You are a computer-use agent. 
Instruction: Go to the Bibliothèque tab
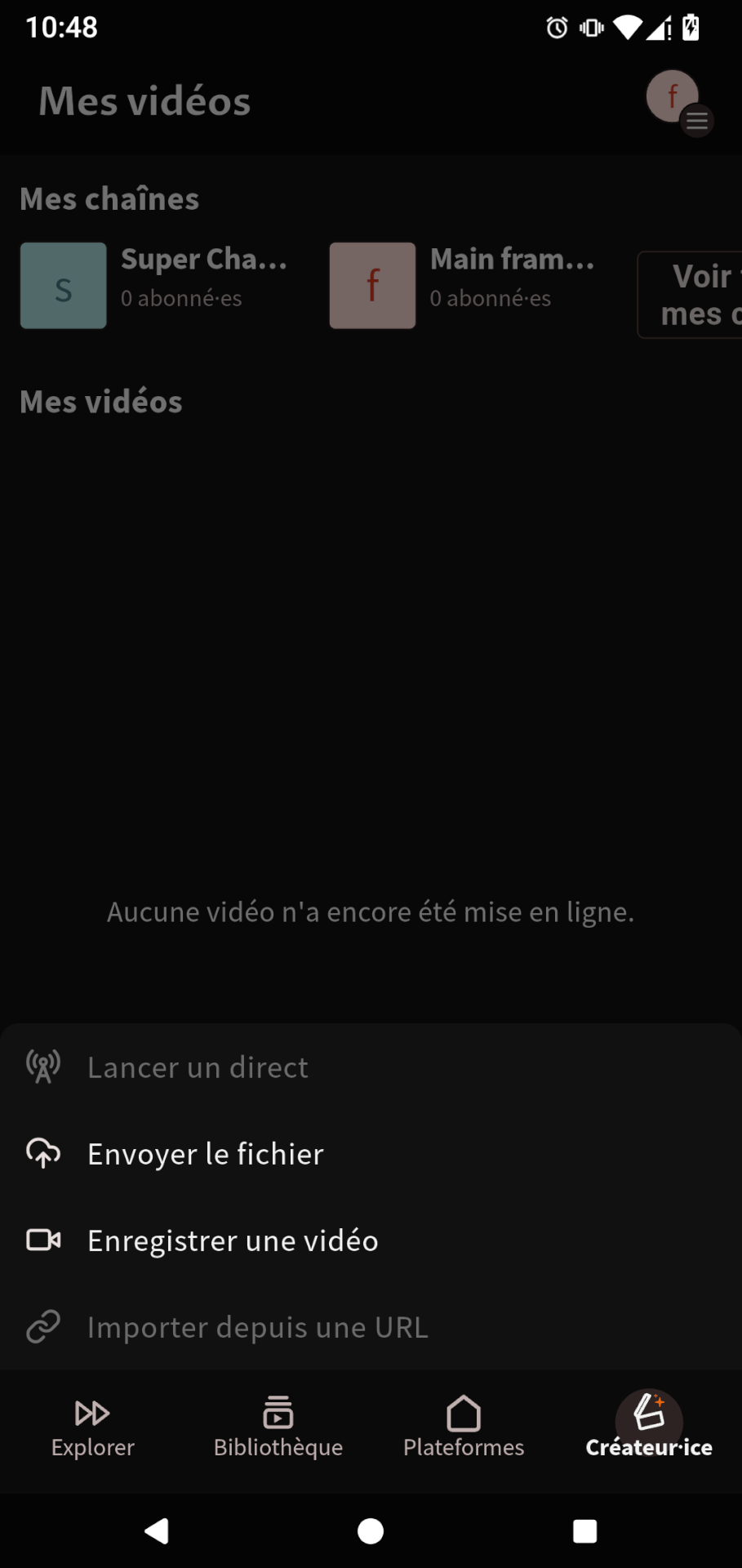(x=278, y=1428)
